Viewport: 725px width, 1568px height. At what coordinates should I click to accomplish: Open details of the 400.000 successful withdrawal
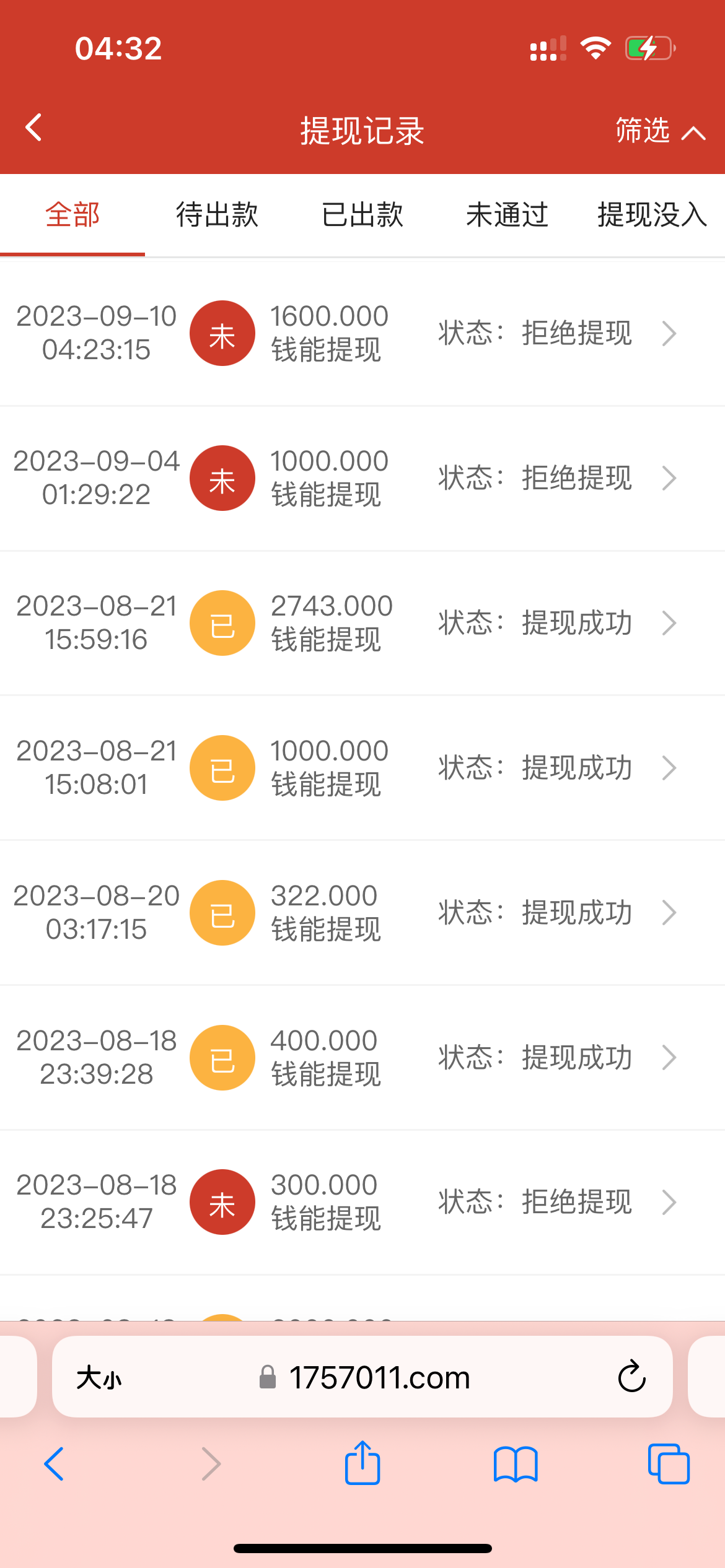669,1057
